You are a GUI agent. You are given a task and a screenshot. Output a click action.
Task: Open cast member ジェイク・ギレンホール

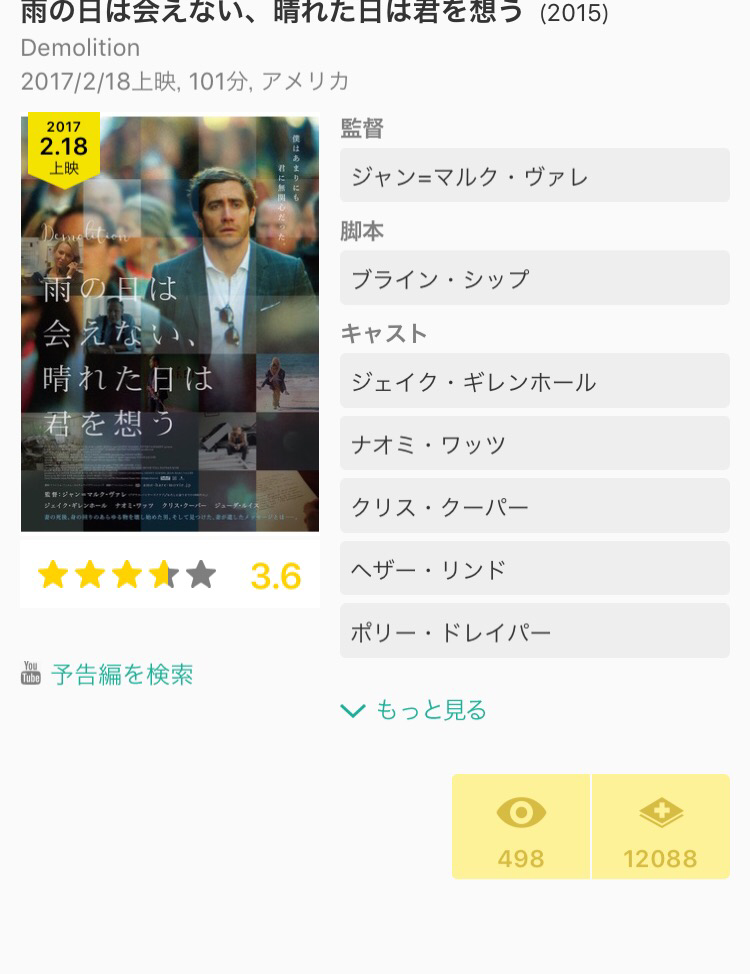click(x=534, y=381)
